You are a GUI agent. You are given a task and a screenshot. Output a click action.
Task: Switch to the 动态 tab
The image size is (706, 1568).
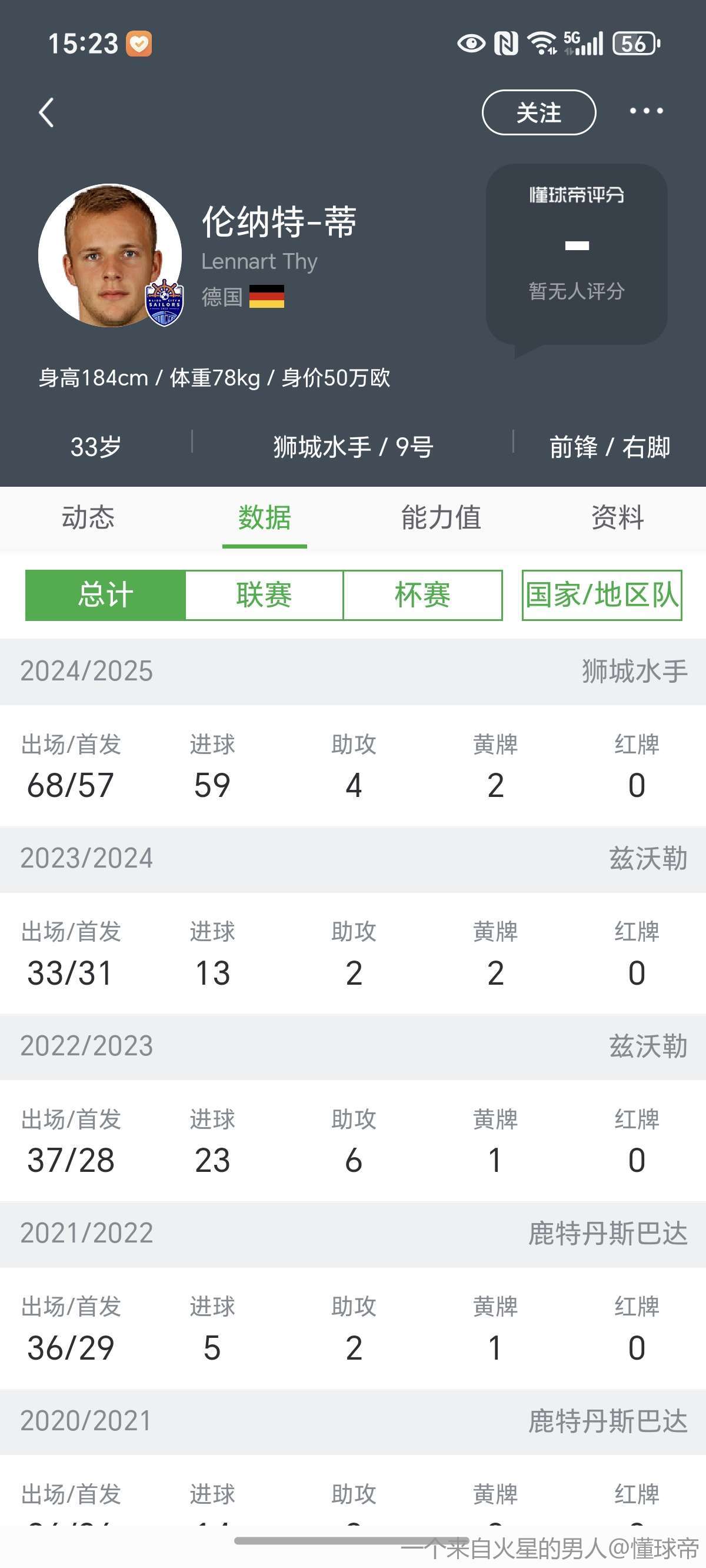88,518
